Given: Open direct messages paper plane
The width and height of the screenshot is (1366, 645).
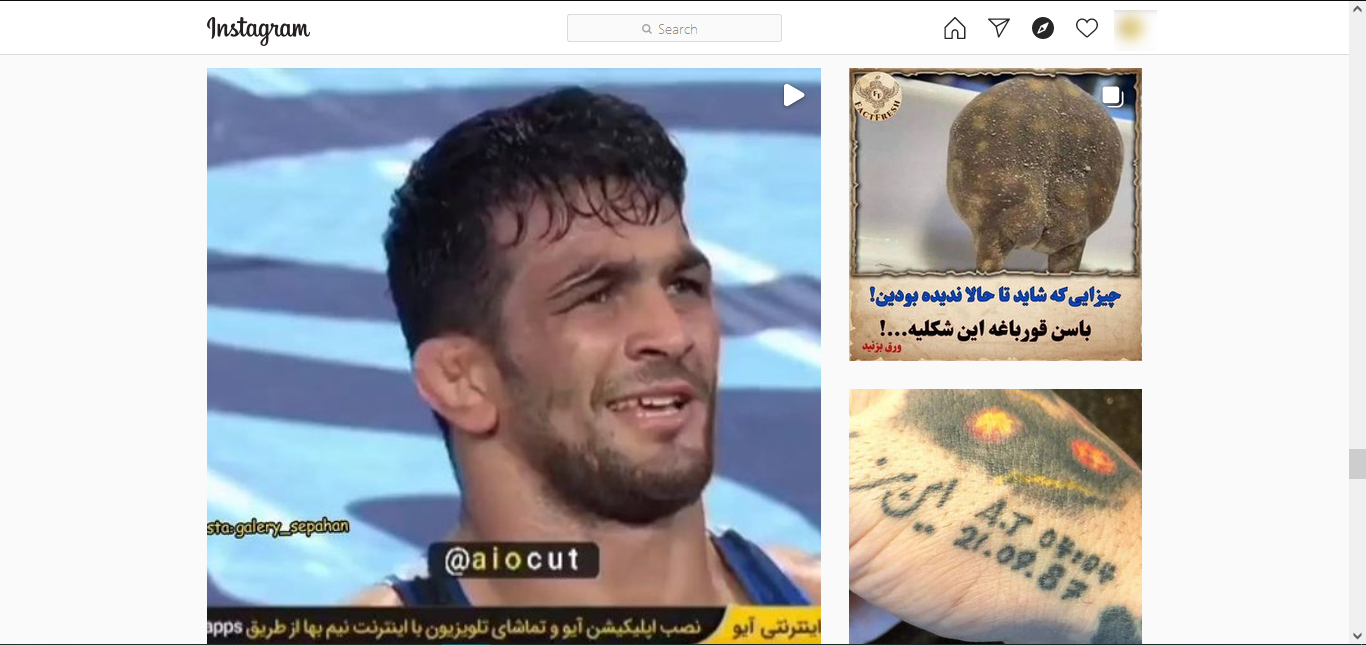Looking at the screenshot, I should tap(999, 28).
